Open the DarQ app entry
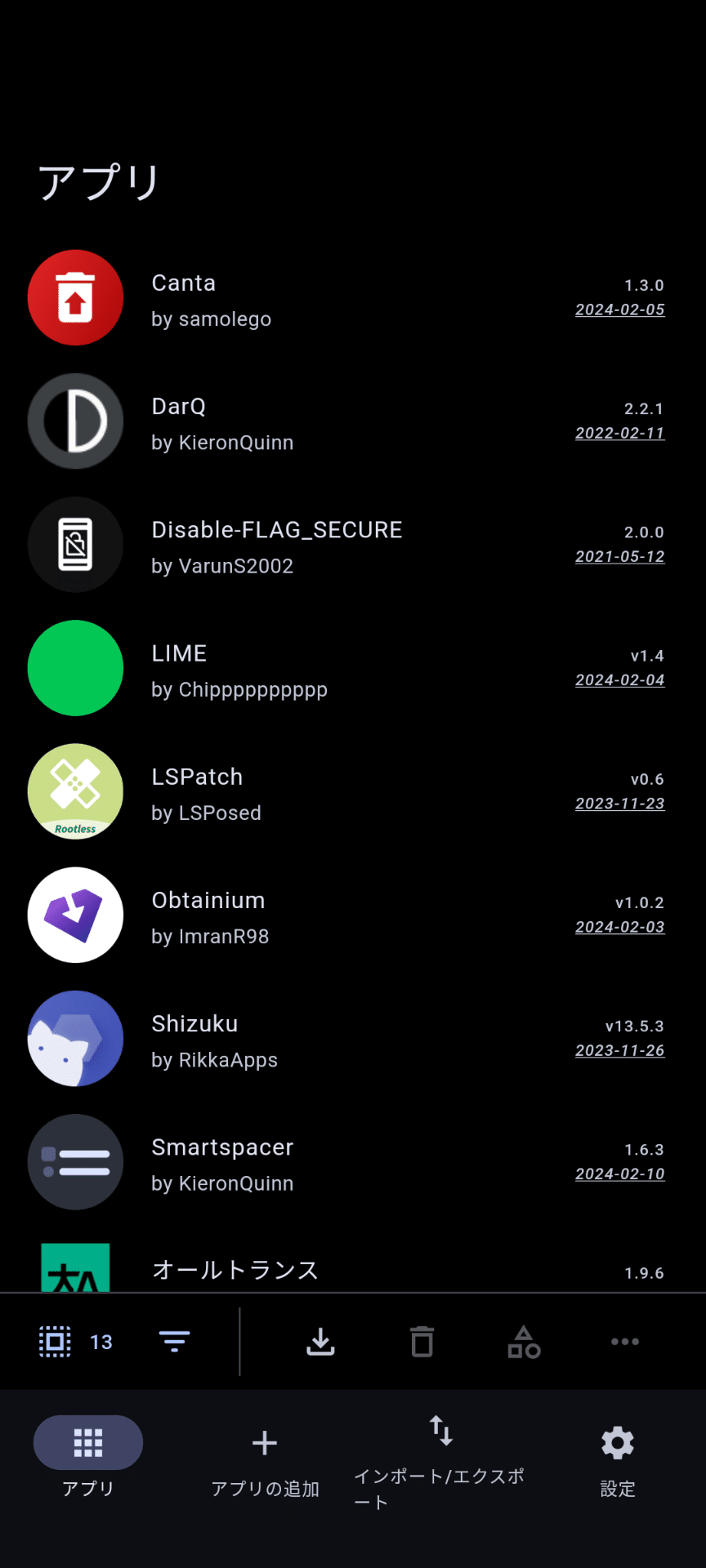This screenshot has height=1568, width=706. 327,422
